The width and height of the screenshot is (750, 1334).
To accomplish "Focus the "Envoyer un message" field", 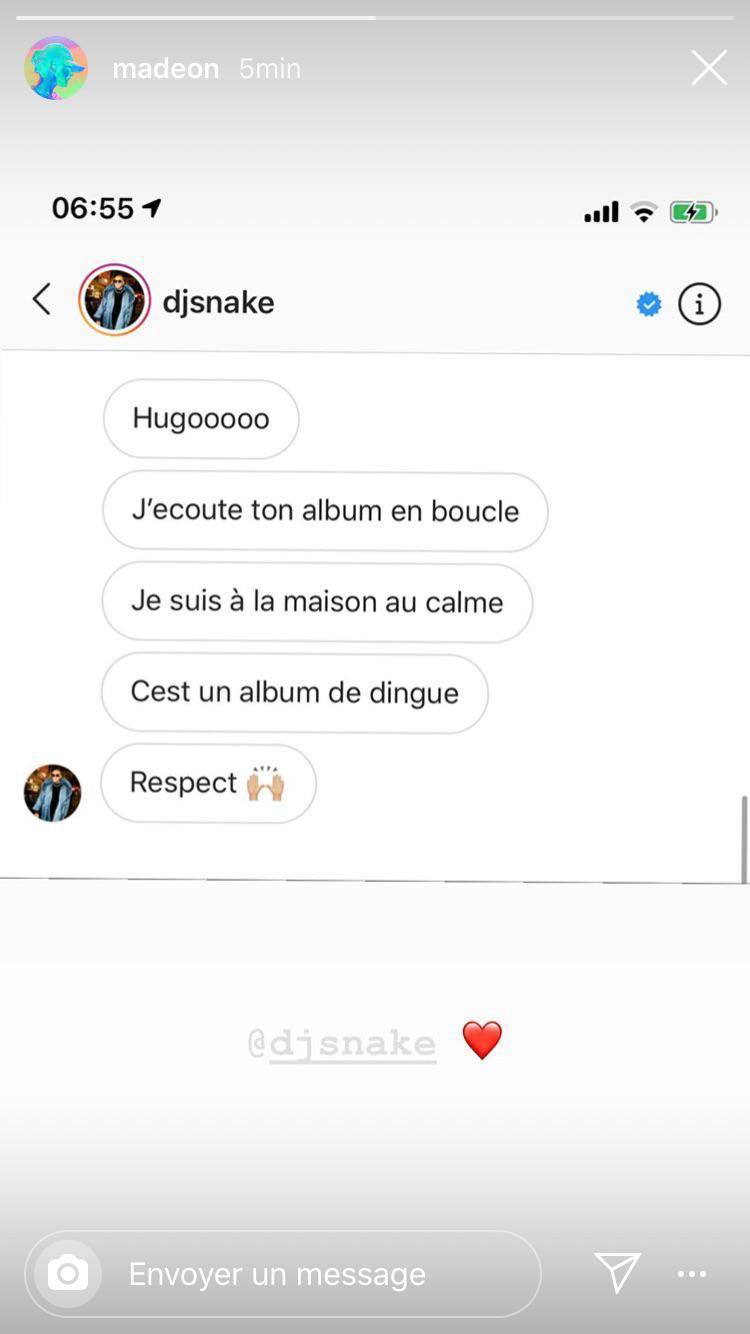I will click(x=300, y=1273).
